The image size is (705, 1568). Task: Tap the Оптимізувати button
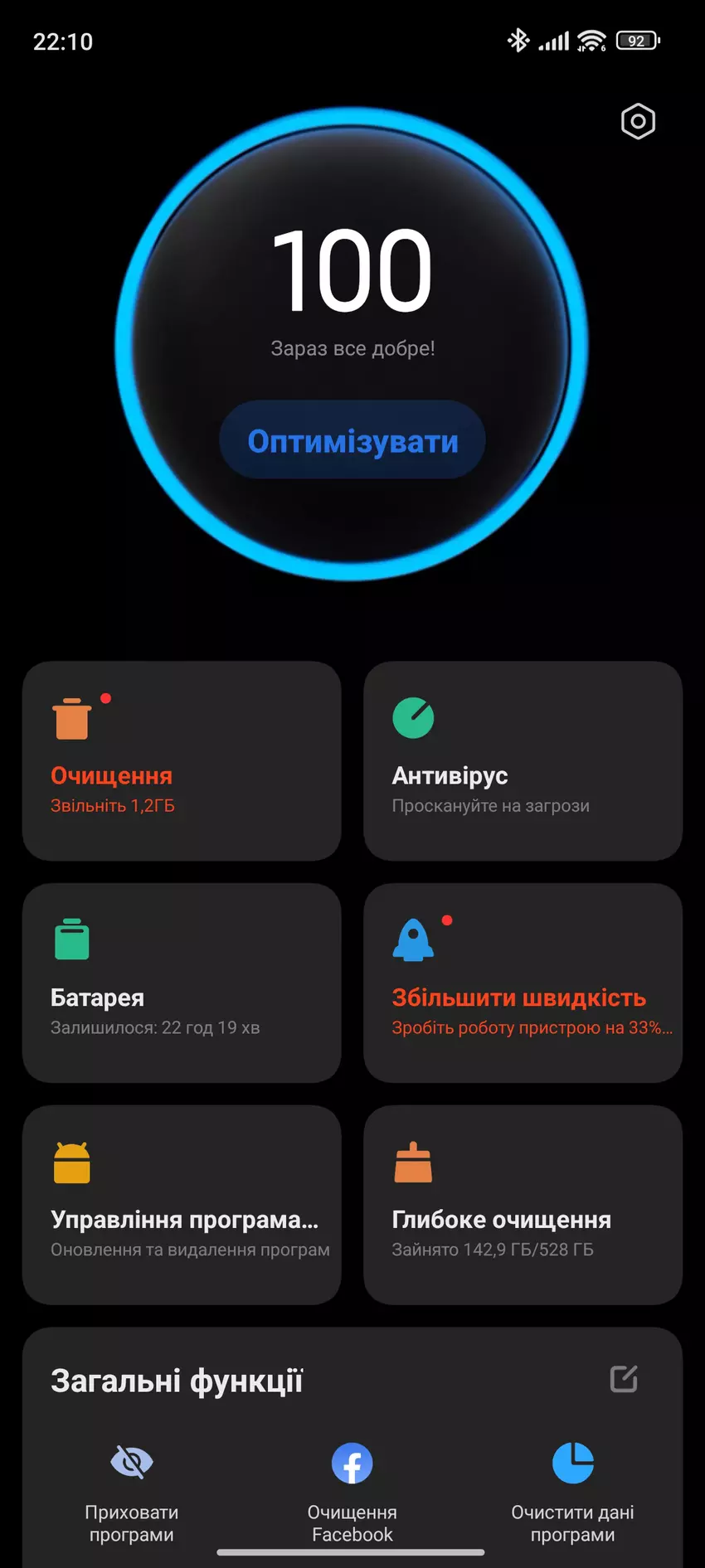(x=352, y=440)
